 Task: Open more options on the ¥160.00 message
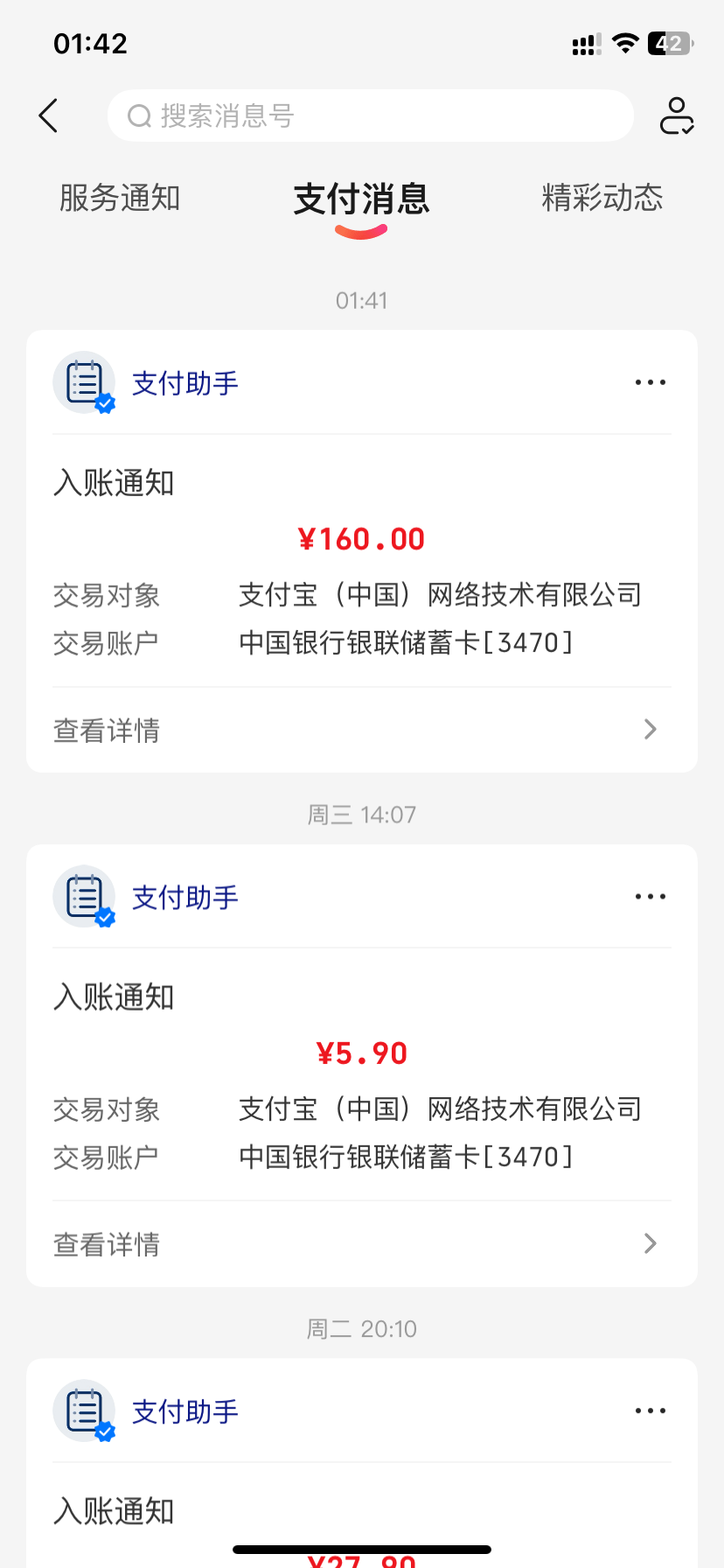(650, 382)
